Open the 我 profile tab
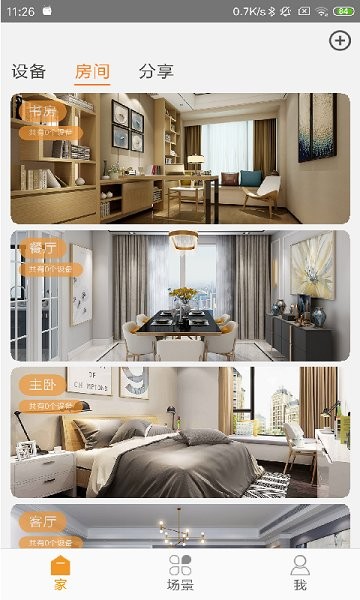This screenshot has height=600, width=360. tap(300, 573)
